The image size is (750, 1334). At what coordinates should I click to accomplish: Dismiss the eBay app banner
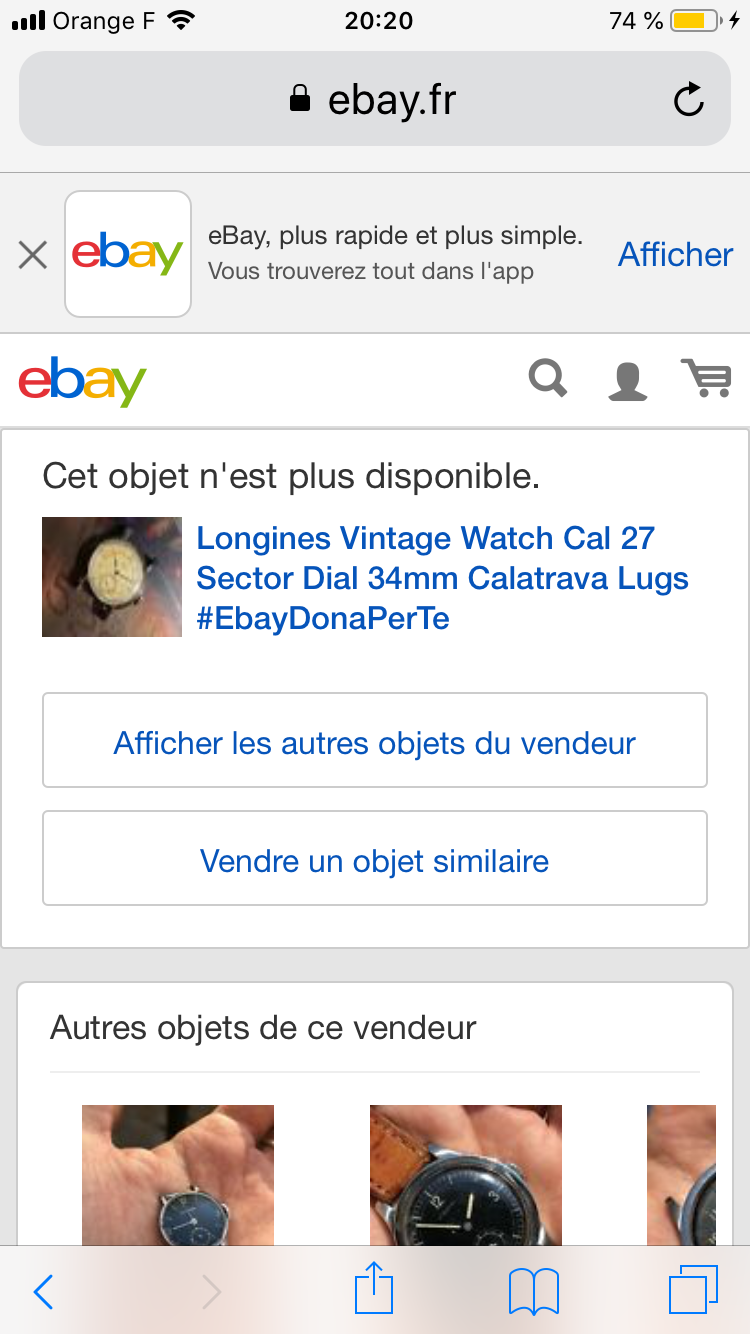pyautogui.click(x=33, y=255)
